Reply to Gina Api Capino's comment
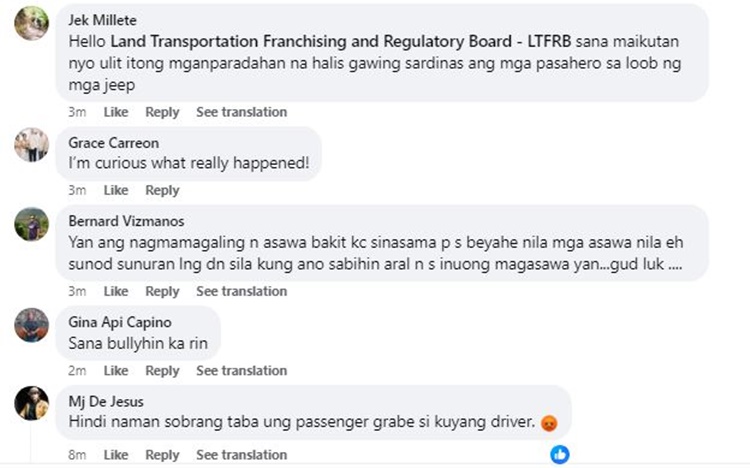The image size is (750, 468). [x=162, y=370]
